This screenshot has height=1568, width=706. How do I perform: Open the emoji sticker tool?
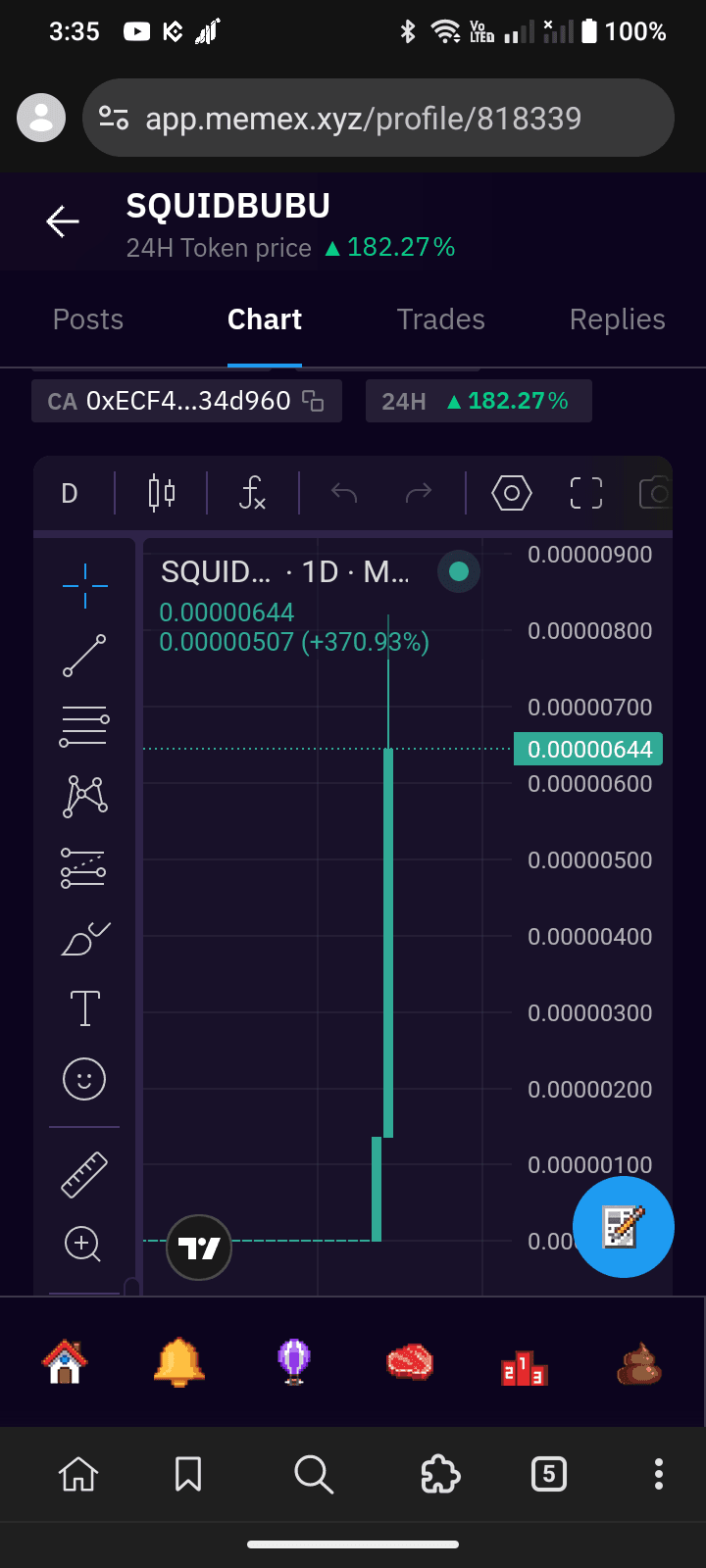click(x=84, y=1079)
